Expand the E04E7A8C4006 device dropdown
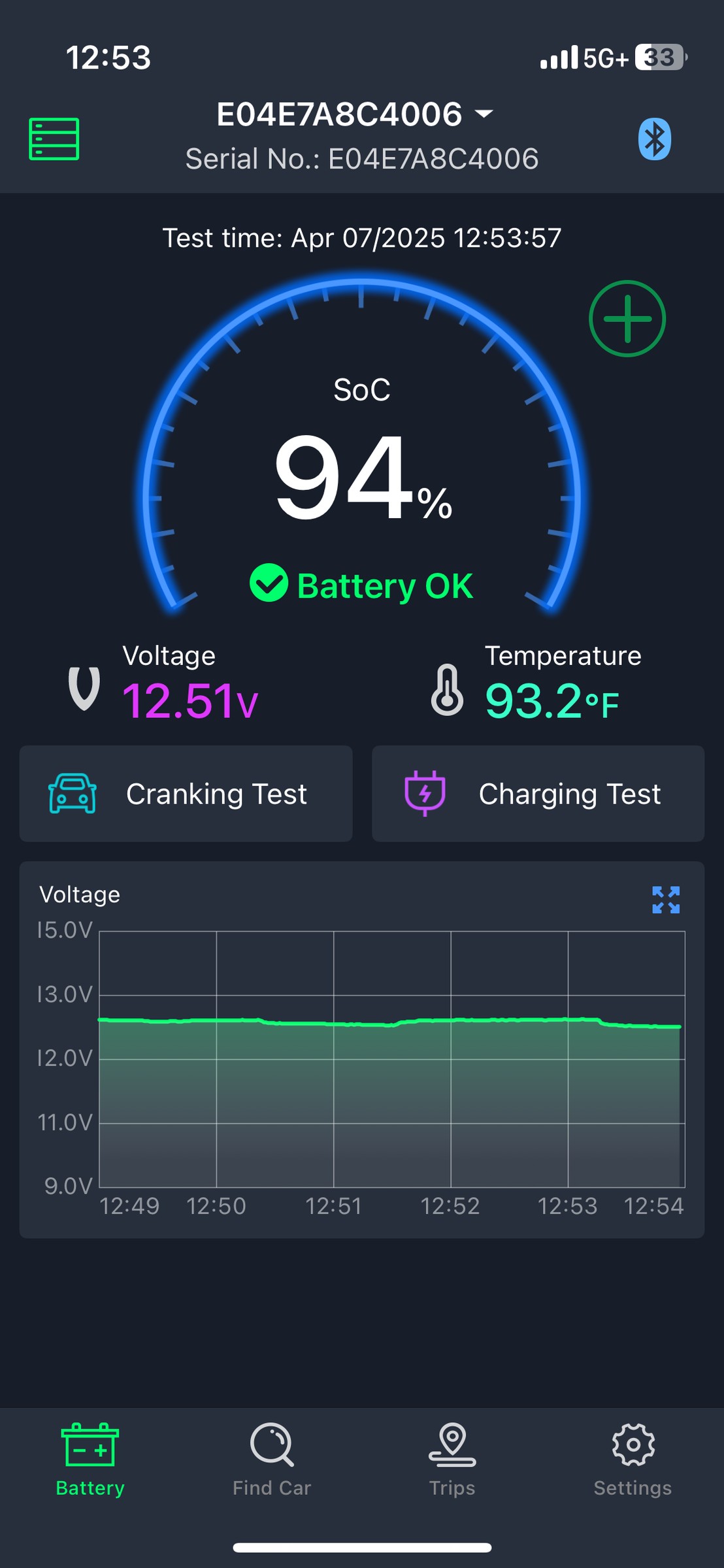This screenshot has width=724, height=1568. click(355, 114)
